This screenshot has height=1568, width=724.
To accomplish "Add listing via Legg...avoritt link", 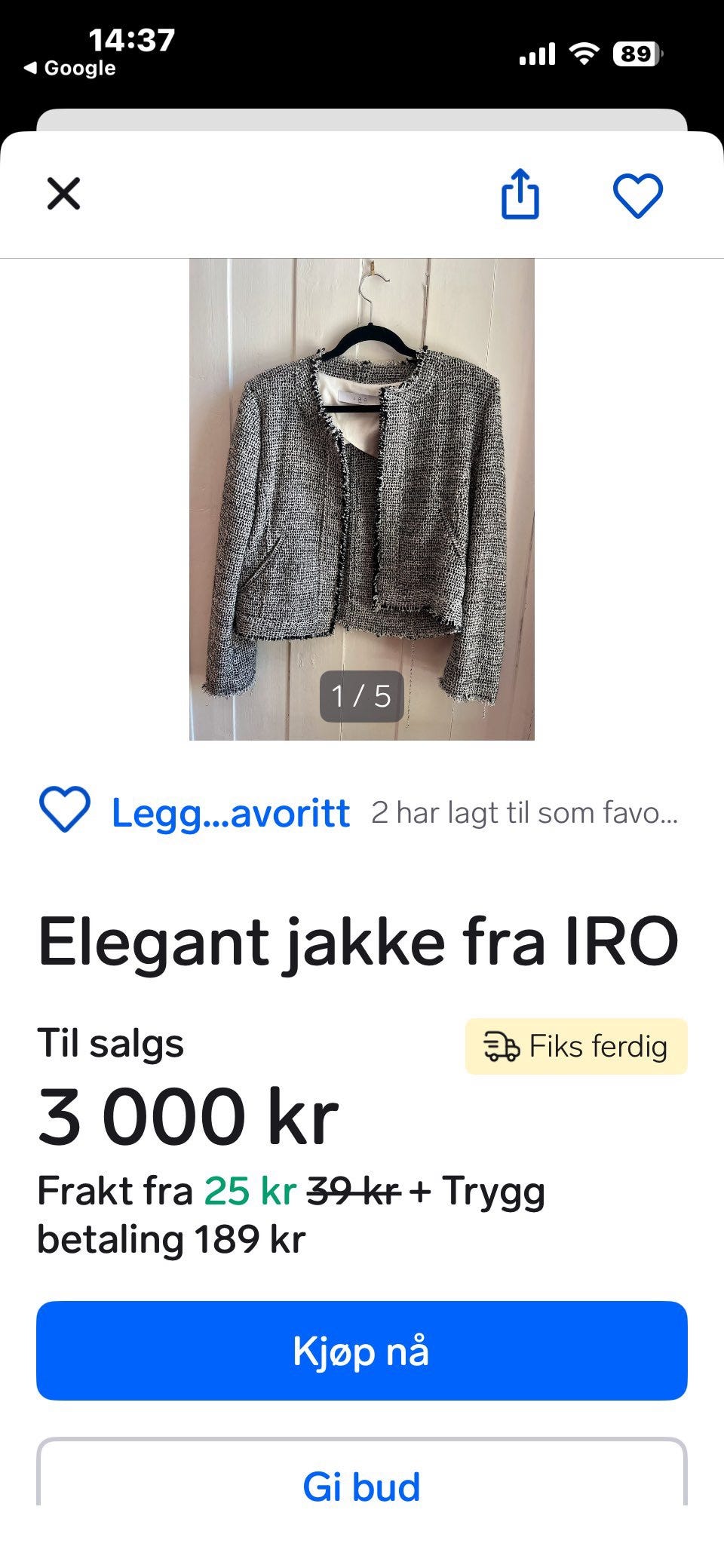I will click(230, 813).
